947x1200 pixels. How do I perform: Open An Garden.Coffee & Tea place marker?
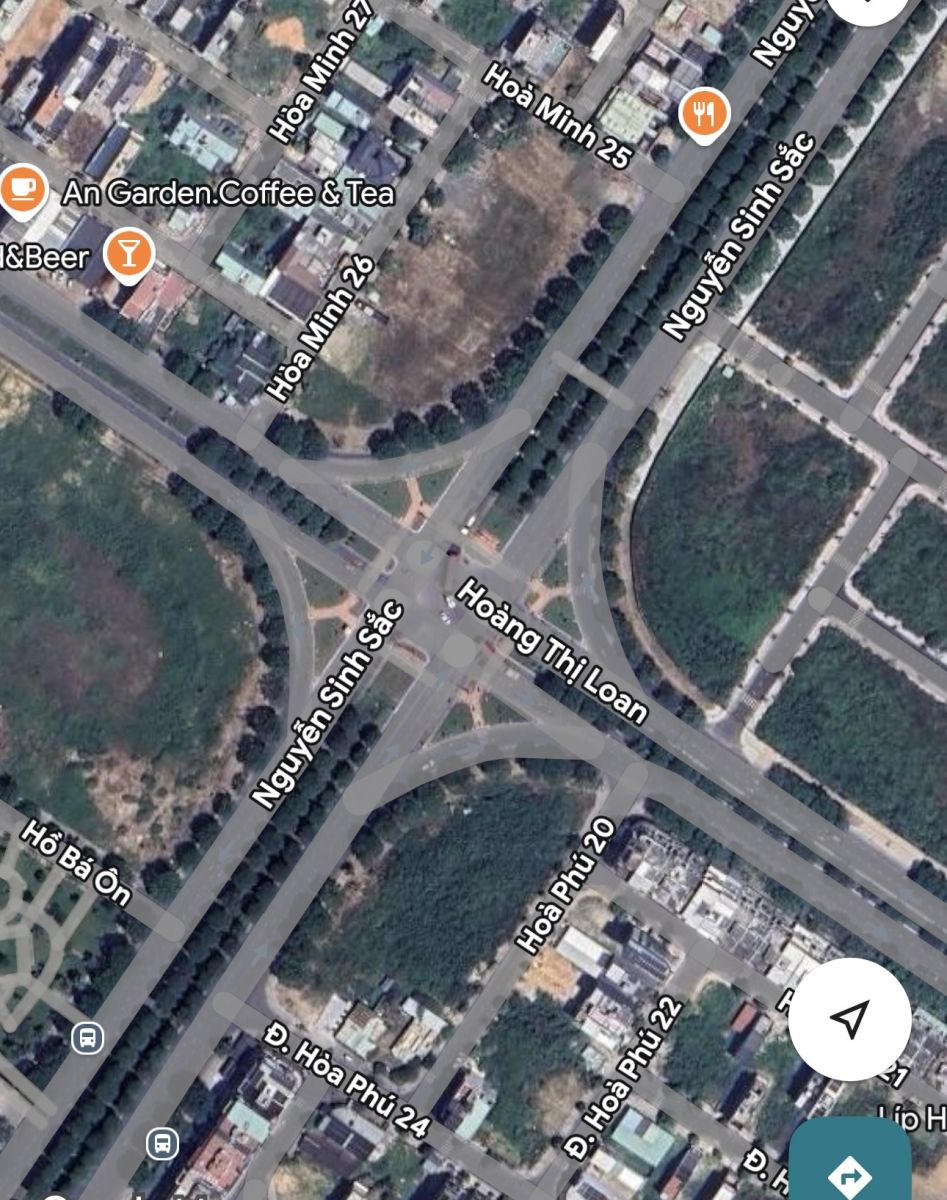tap(22, 190)
